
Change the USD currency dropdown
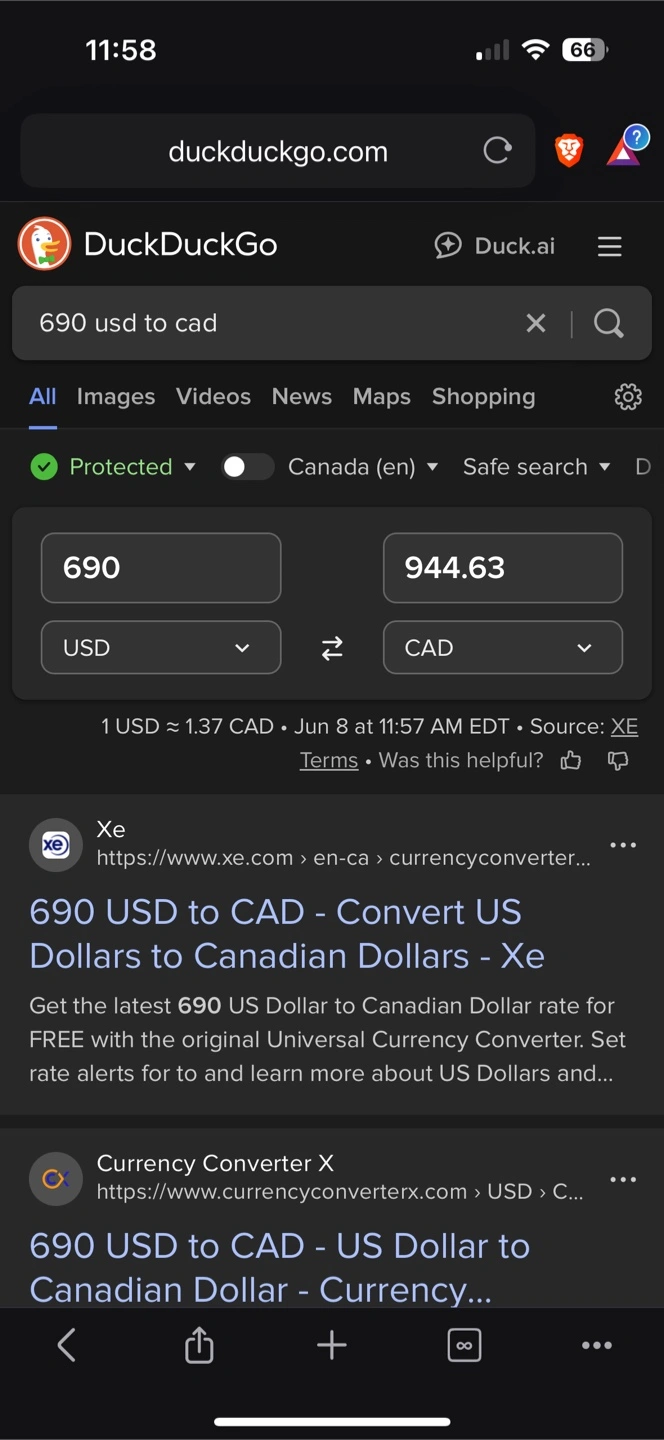click(161, 648)
